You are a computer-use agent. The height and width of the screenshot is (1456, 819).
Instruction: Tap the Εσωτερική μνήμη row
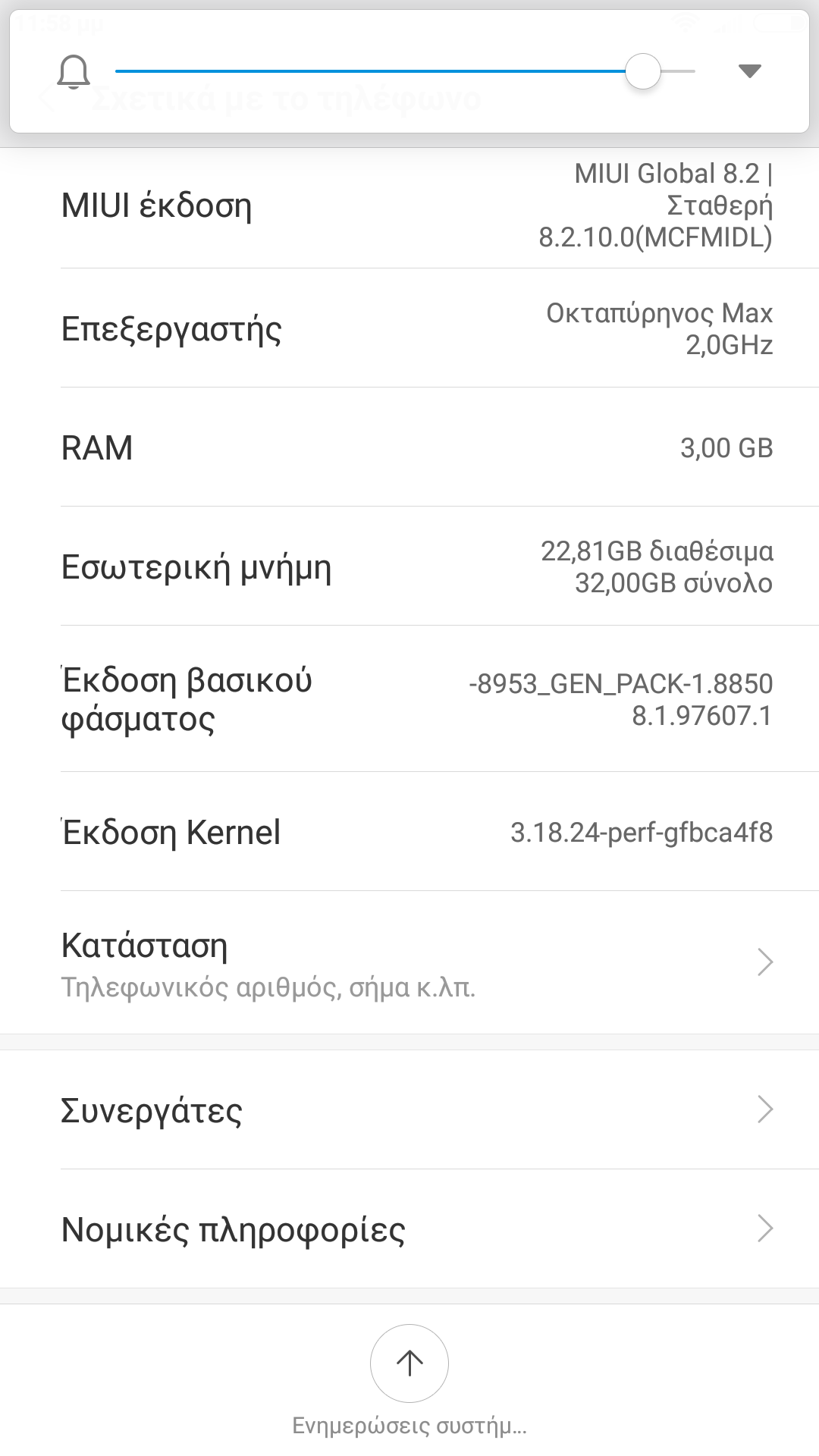coord(409,567)
